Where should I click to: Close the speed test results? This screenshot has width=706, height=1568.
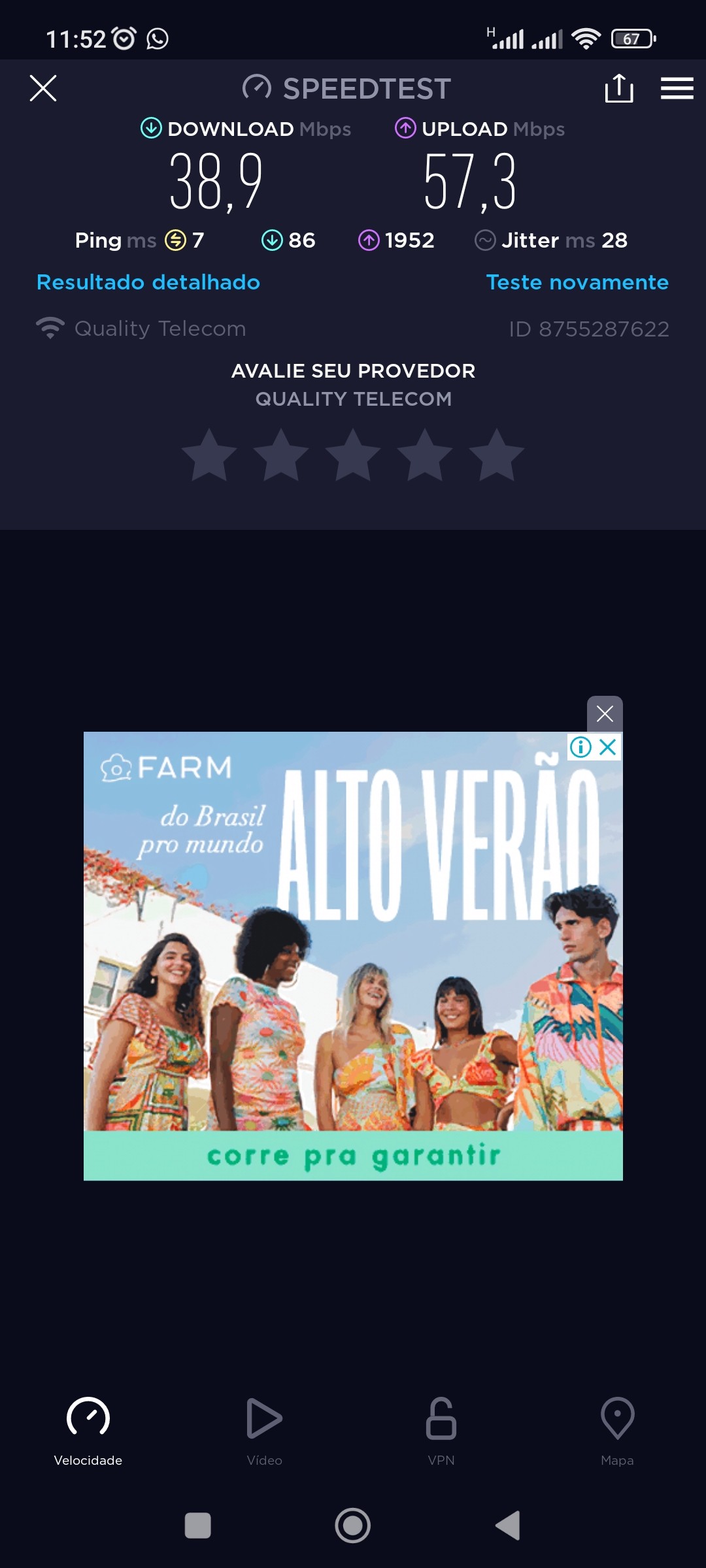pyautogui.click(x=43, y=88)
